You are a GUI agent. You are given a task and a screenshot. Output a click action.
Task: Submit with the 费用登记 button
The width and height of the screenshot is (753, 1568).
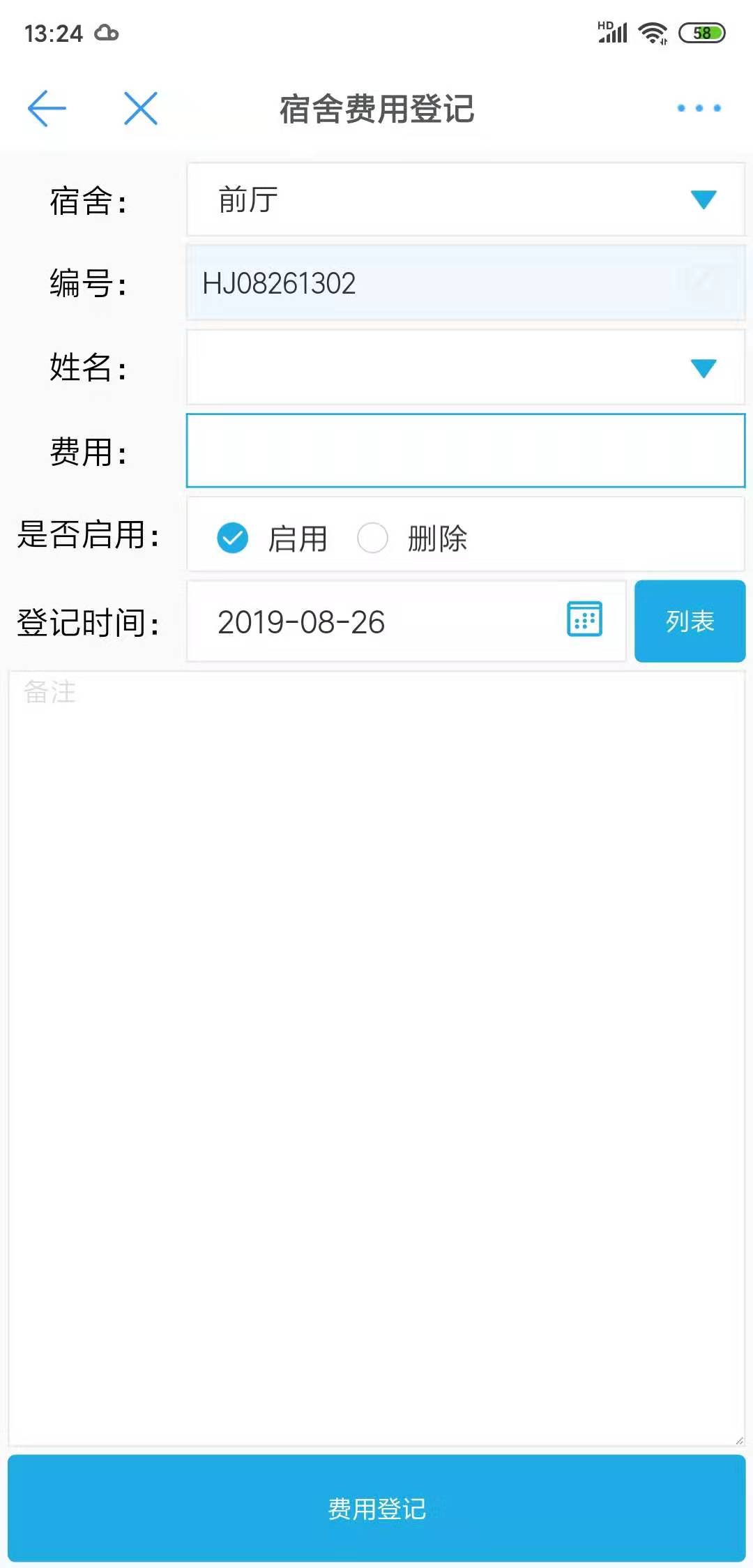(376, 1509)
